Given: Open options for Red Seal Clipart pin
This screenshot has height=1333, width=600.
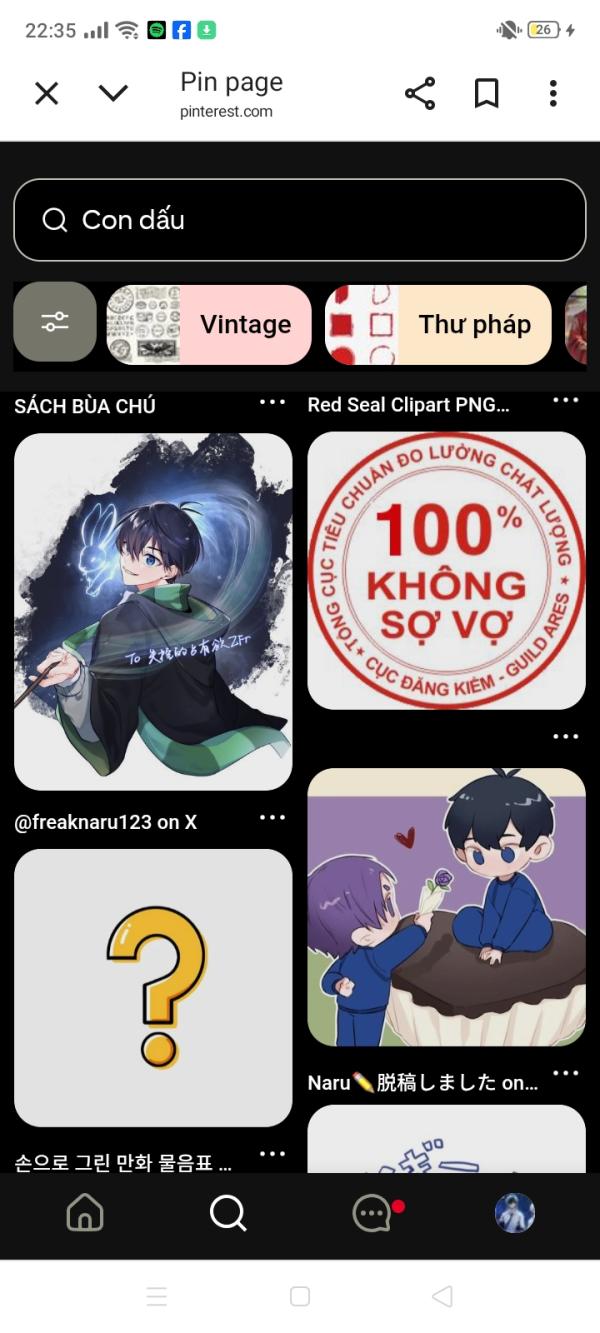Looking at the screenshot, I should pyautogui.click(x=566, y=401).
